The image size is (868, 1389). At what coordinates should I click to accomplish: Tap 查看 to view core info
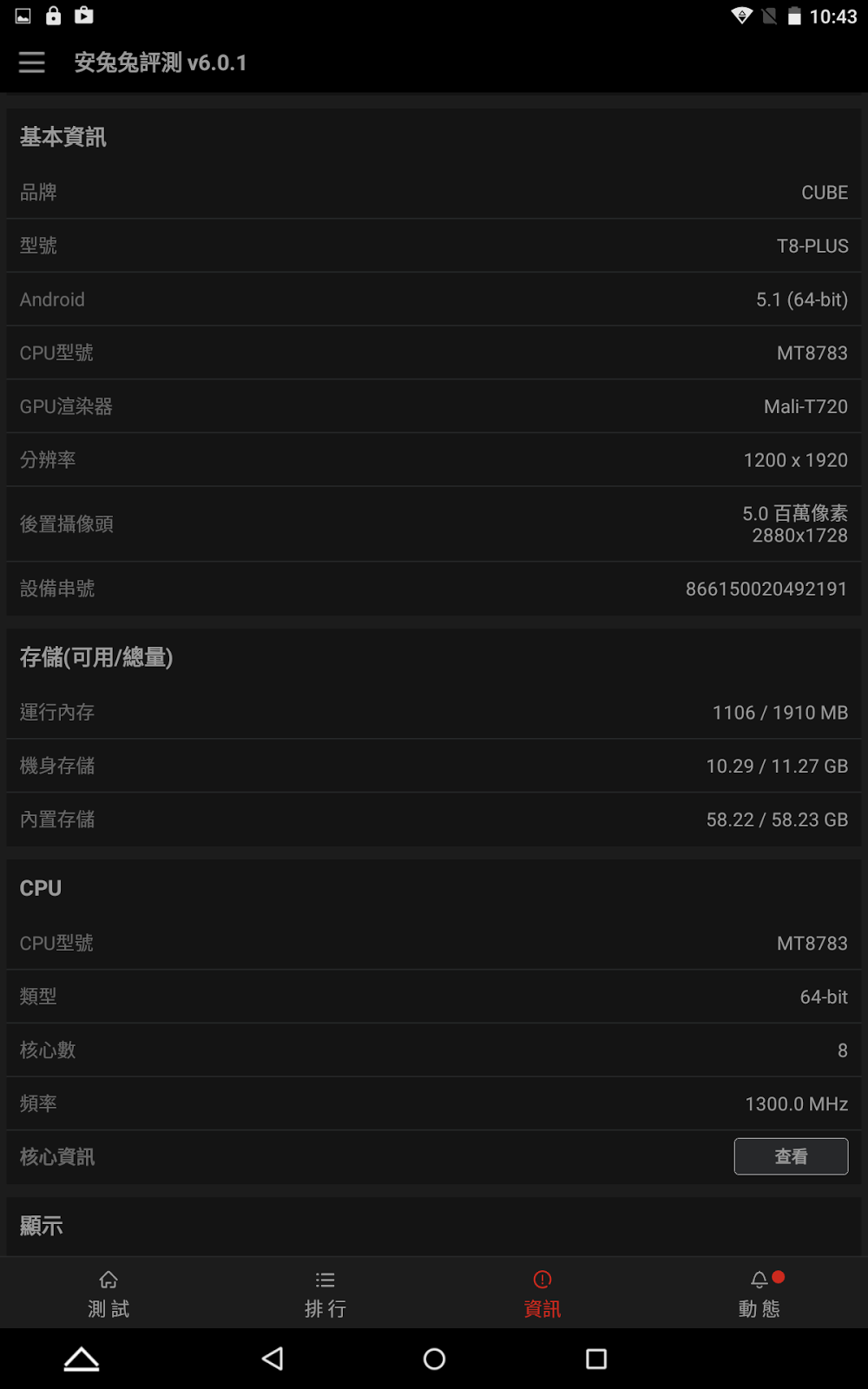coord(791,1156)
